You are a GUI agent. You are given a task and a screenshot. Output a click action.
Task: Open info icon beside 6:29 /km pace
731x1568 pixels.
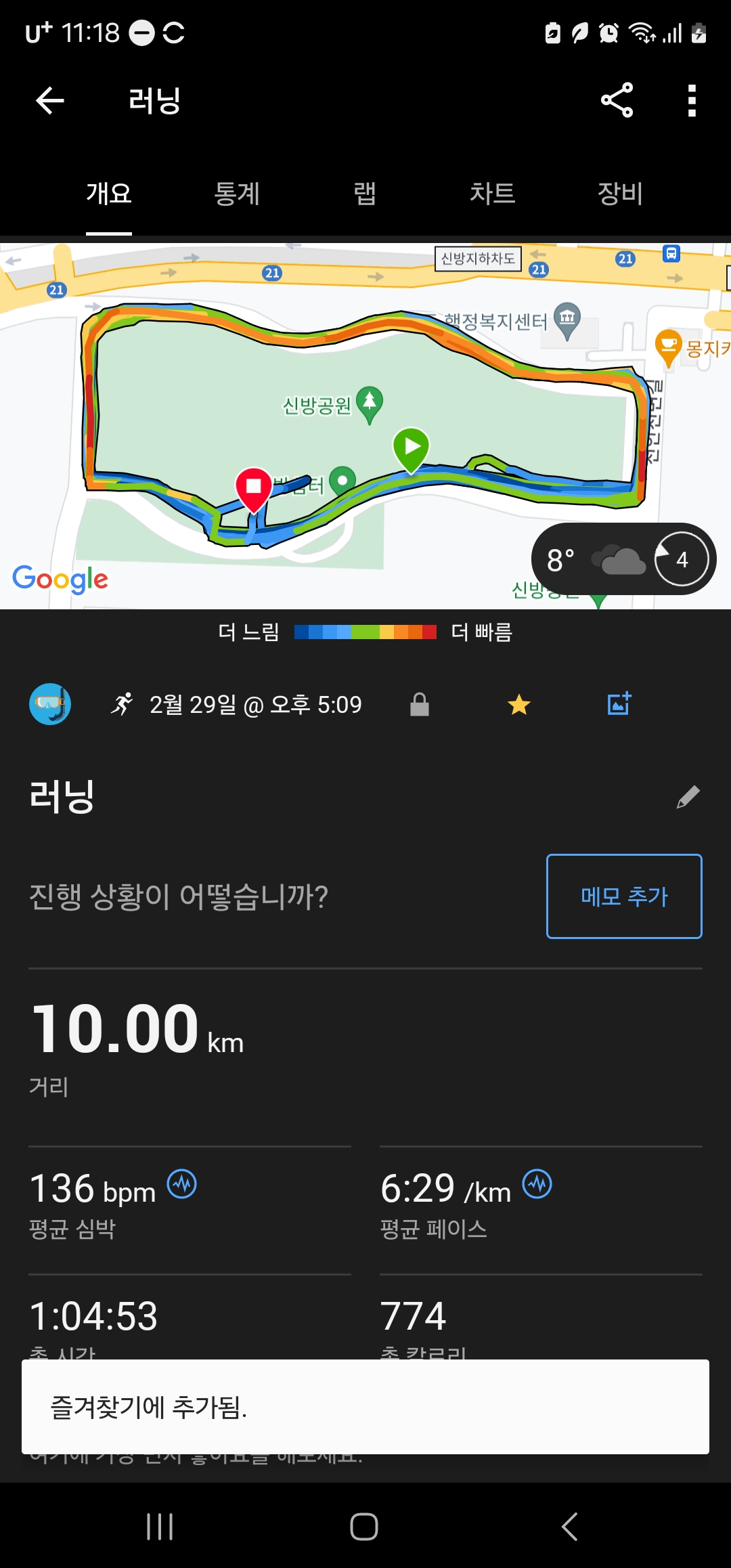point(537,1184)
